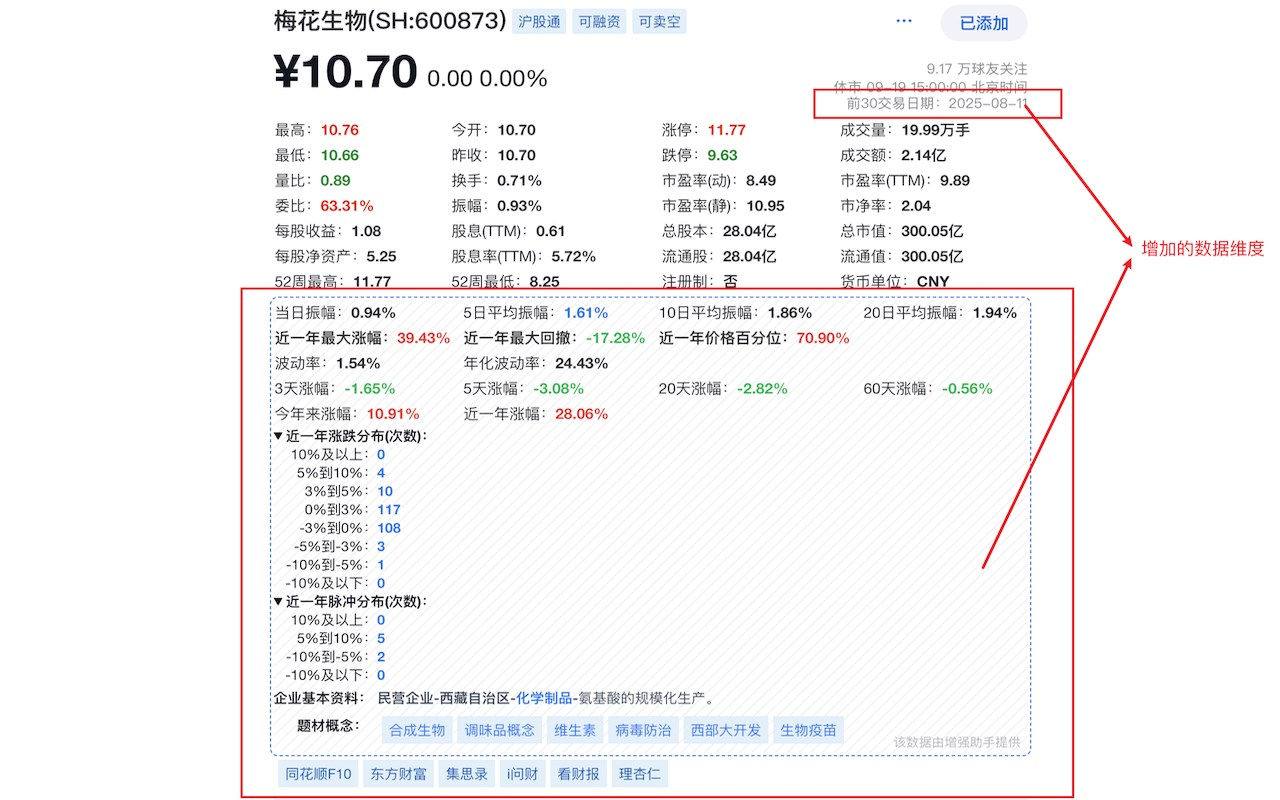Collapse the 近一年脉冲分布 section
Screen dimensions: 1280x800
coord(279,602)
